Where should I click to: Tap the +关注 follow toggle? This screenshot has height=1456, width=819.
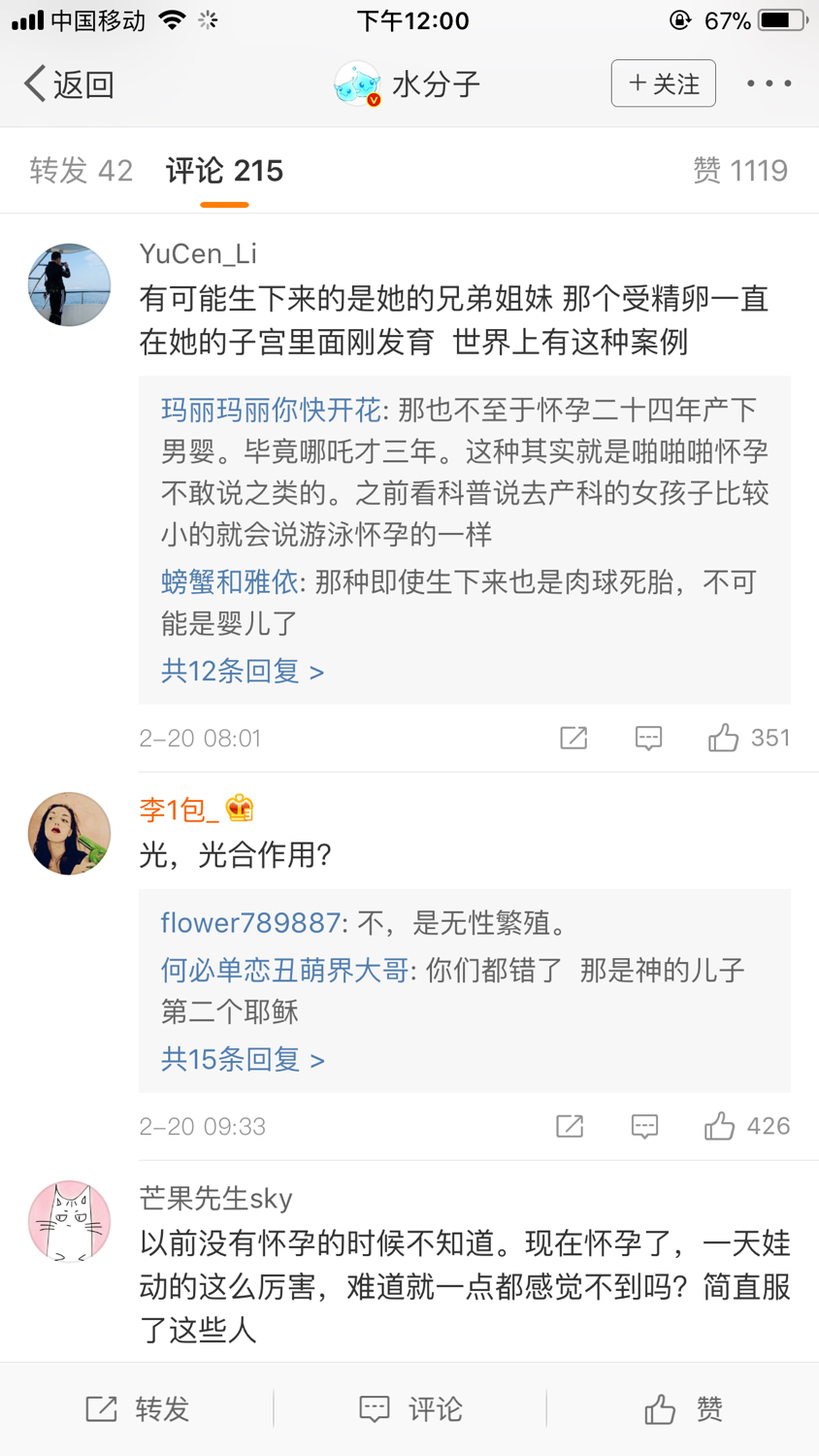point(663,83)
